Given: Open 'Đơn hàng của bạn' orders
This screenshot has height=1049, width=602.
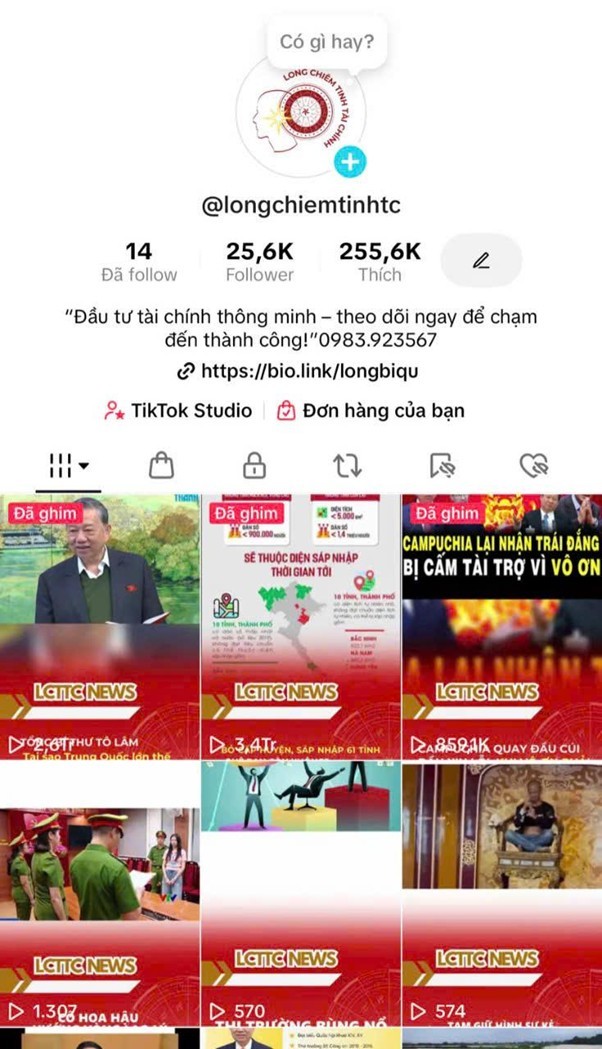Looking at the screenshot, I should (x=370, y=410).
